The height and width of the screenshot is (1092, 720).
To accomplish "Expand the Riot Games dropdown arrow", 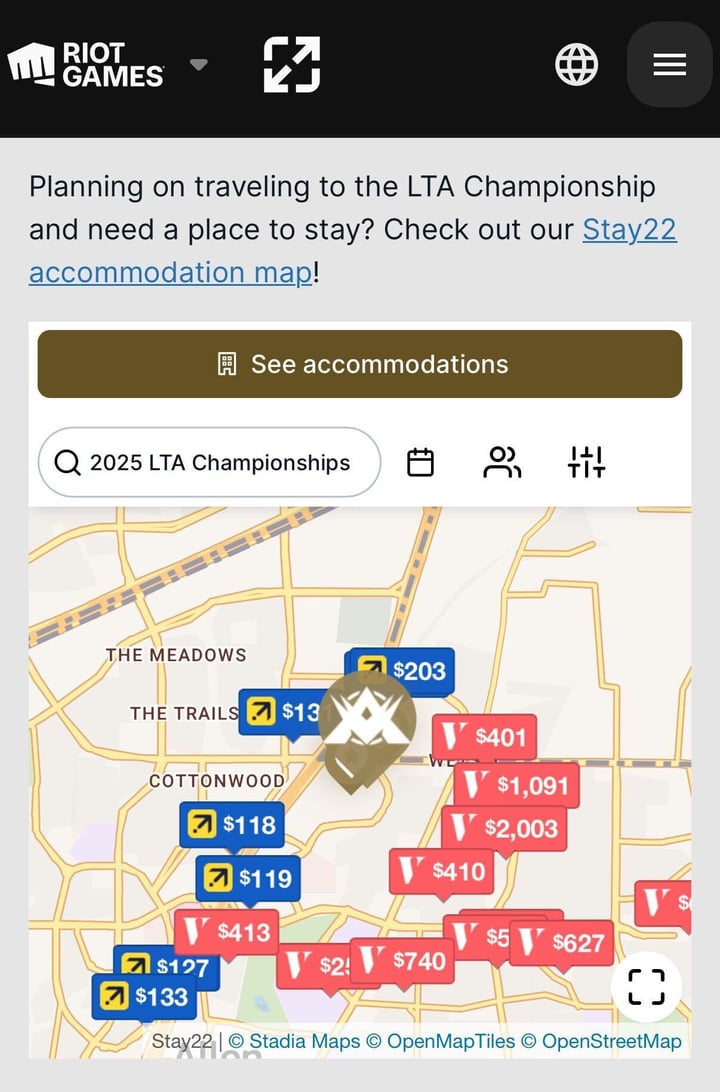I will pyautogui.click(x=199, y=65).
